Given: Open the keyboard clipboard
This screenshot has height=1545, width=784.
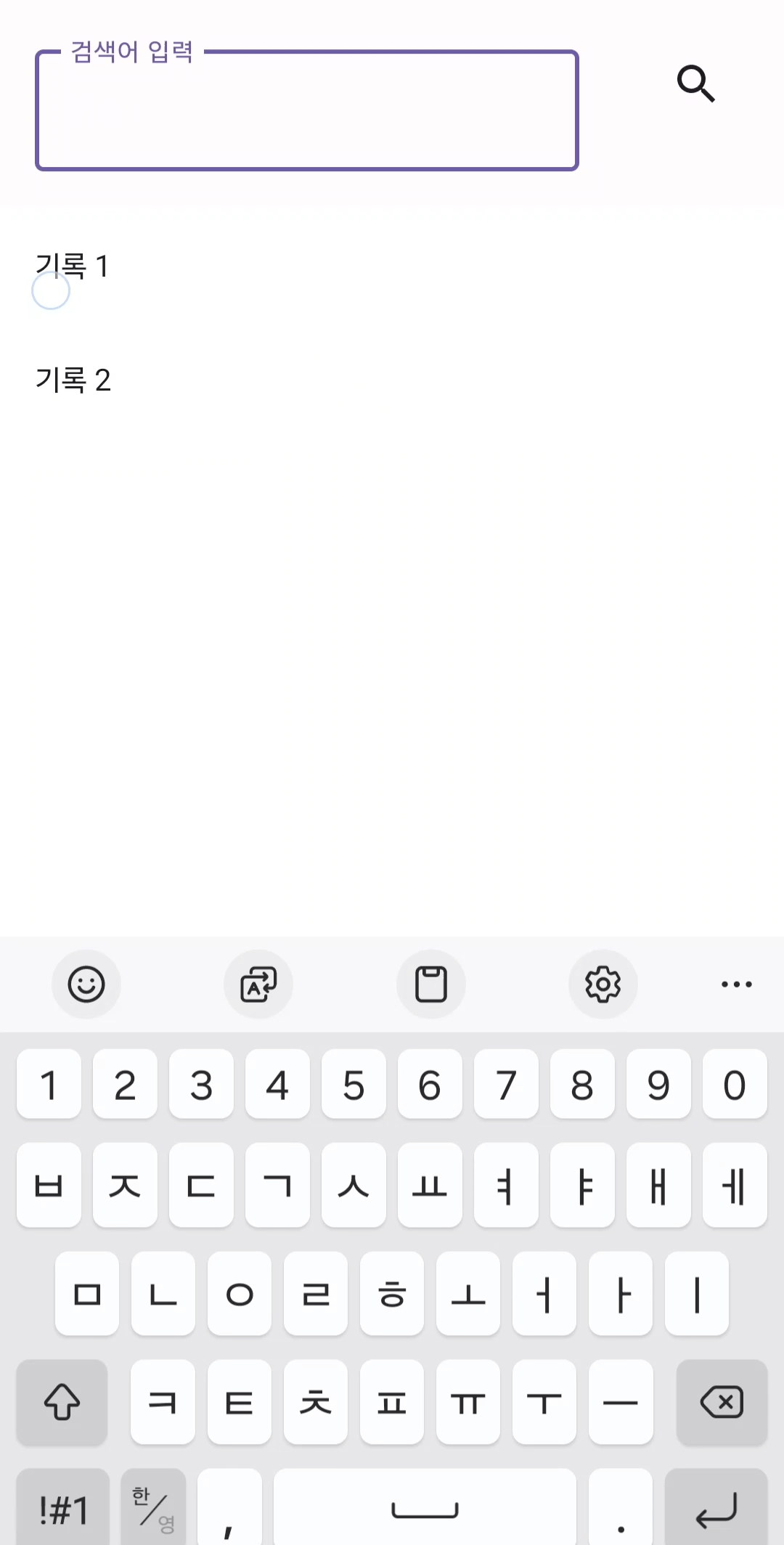Looking at the screenshot, I should 430,985.
